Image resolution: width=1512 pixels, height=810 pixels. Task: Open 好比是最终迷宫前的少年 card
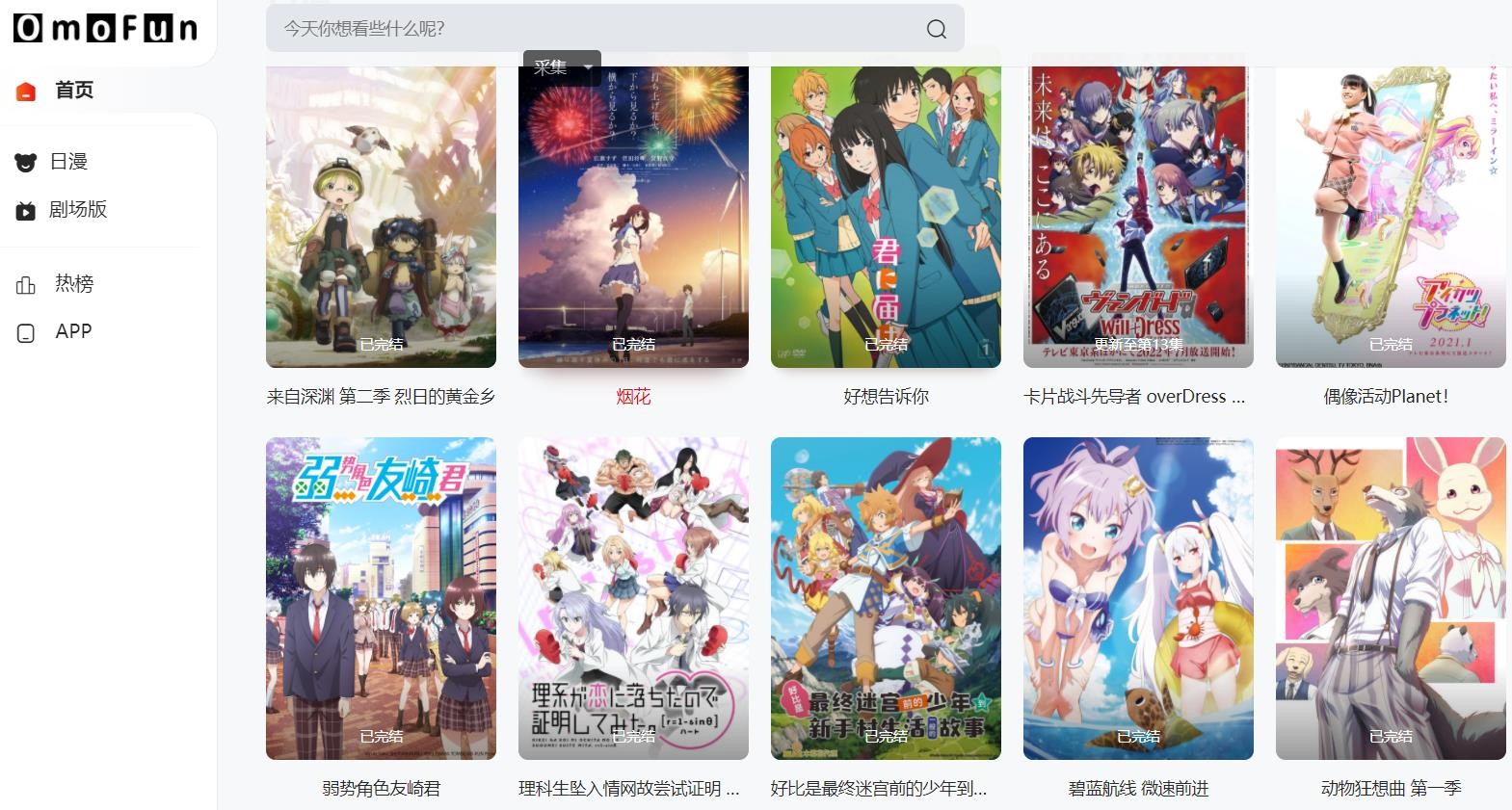tap(886, 597)
